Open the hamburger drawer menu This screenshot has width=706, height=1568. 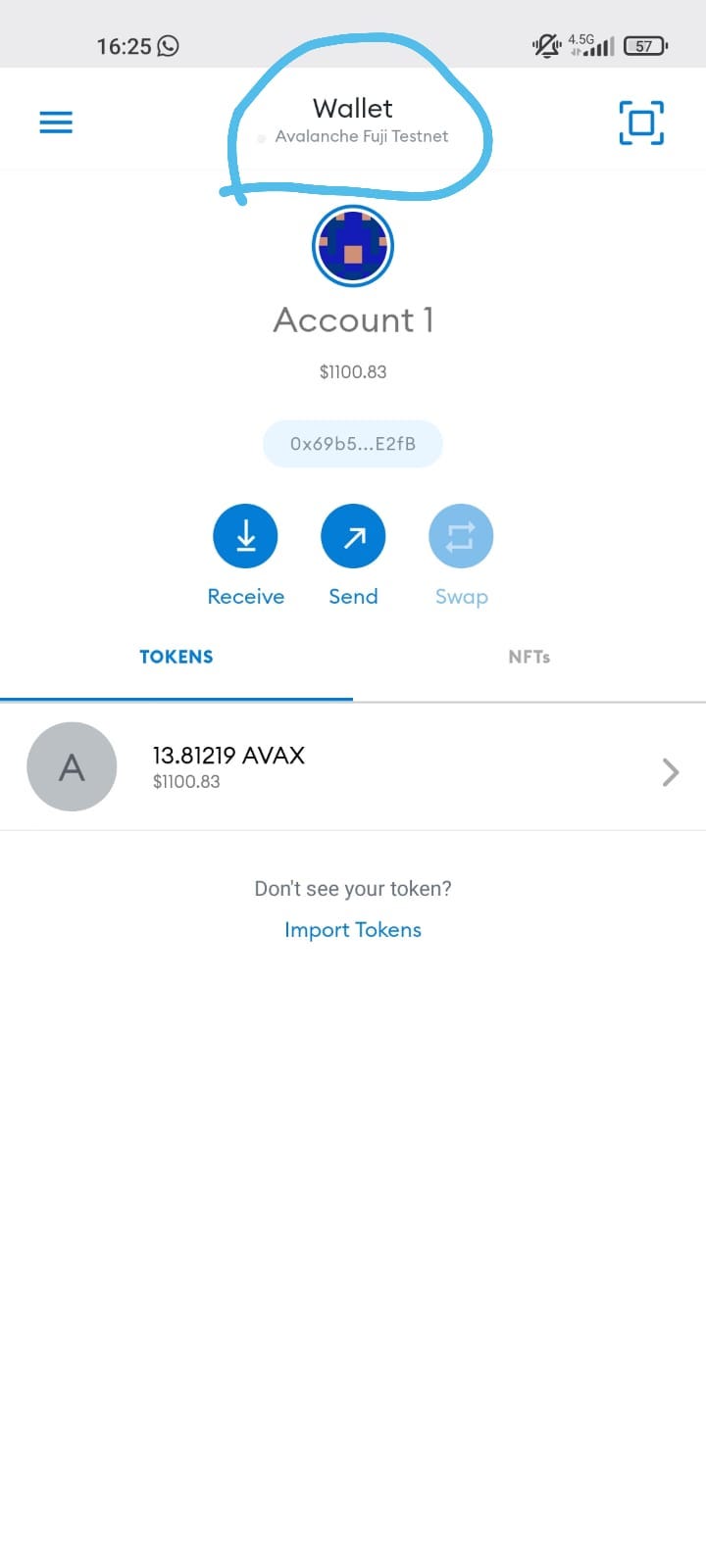pos(56,122)
